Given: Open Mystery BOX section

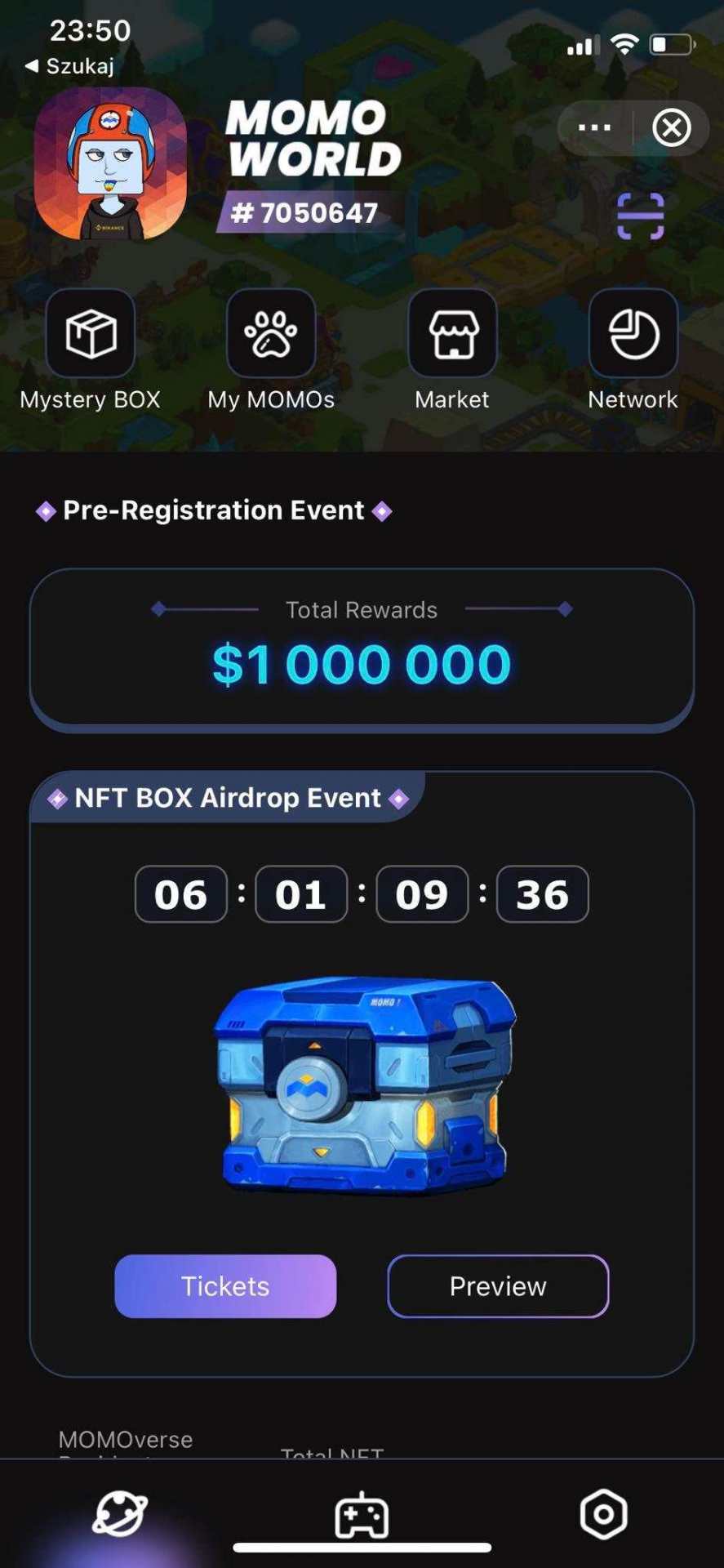Looking at the screenshot, I should tap(91, 334).
